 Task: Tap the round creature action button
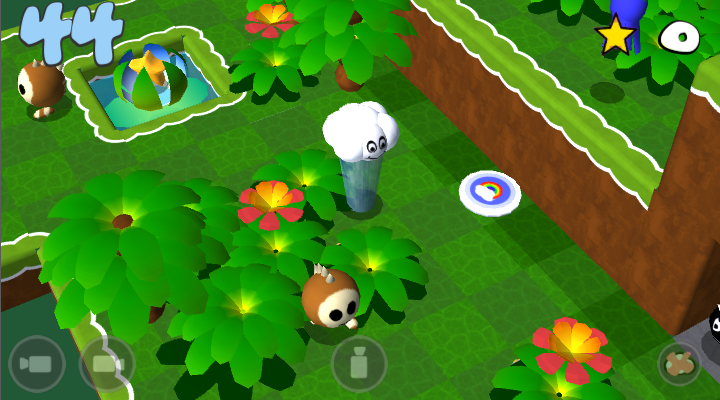click(683, 363)
